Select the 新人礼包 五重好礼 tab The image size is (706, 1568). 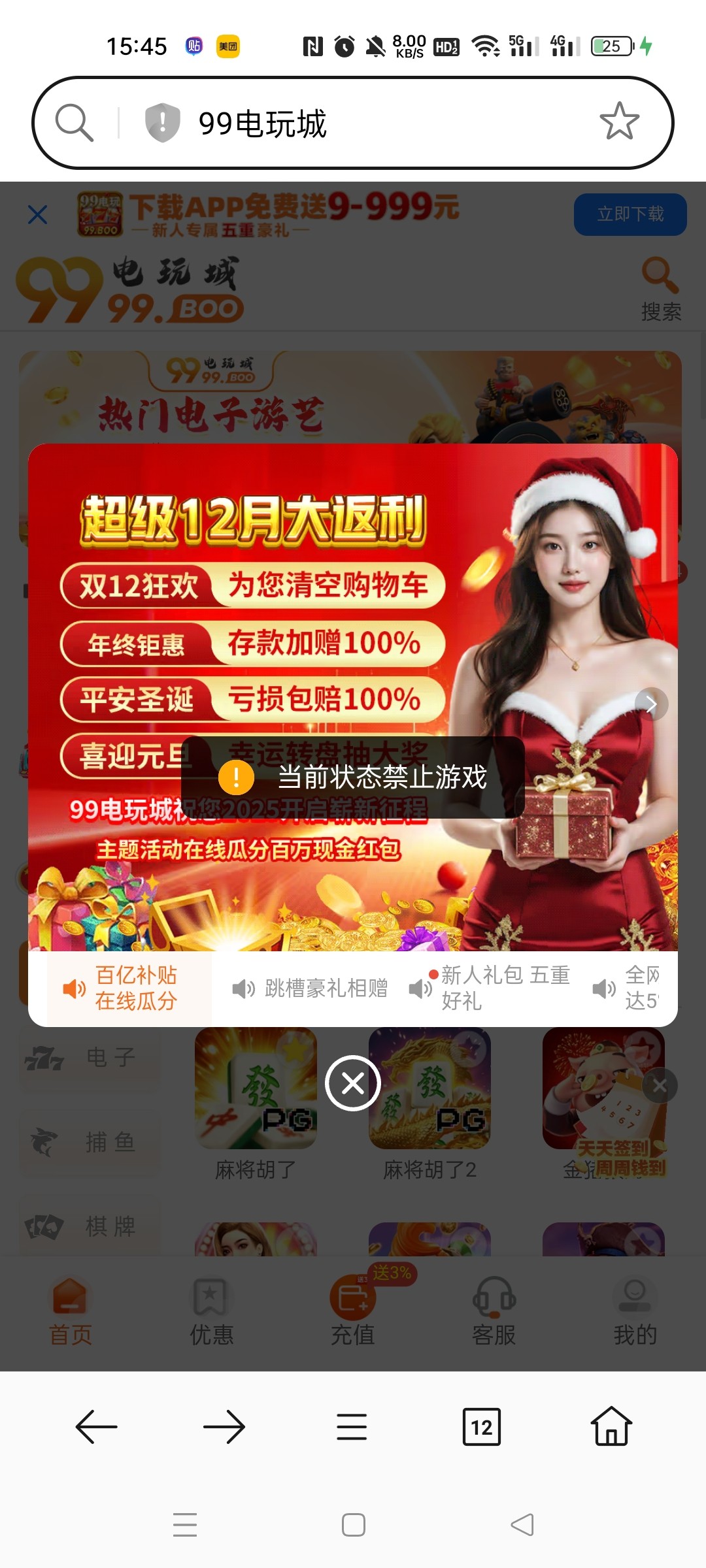pyautogui.click(x=491, y=988)
